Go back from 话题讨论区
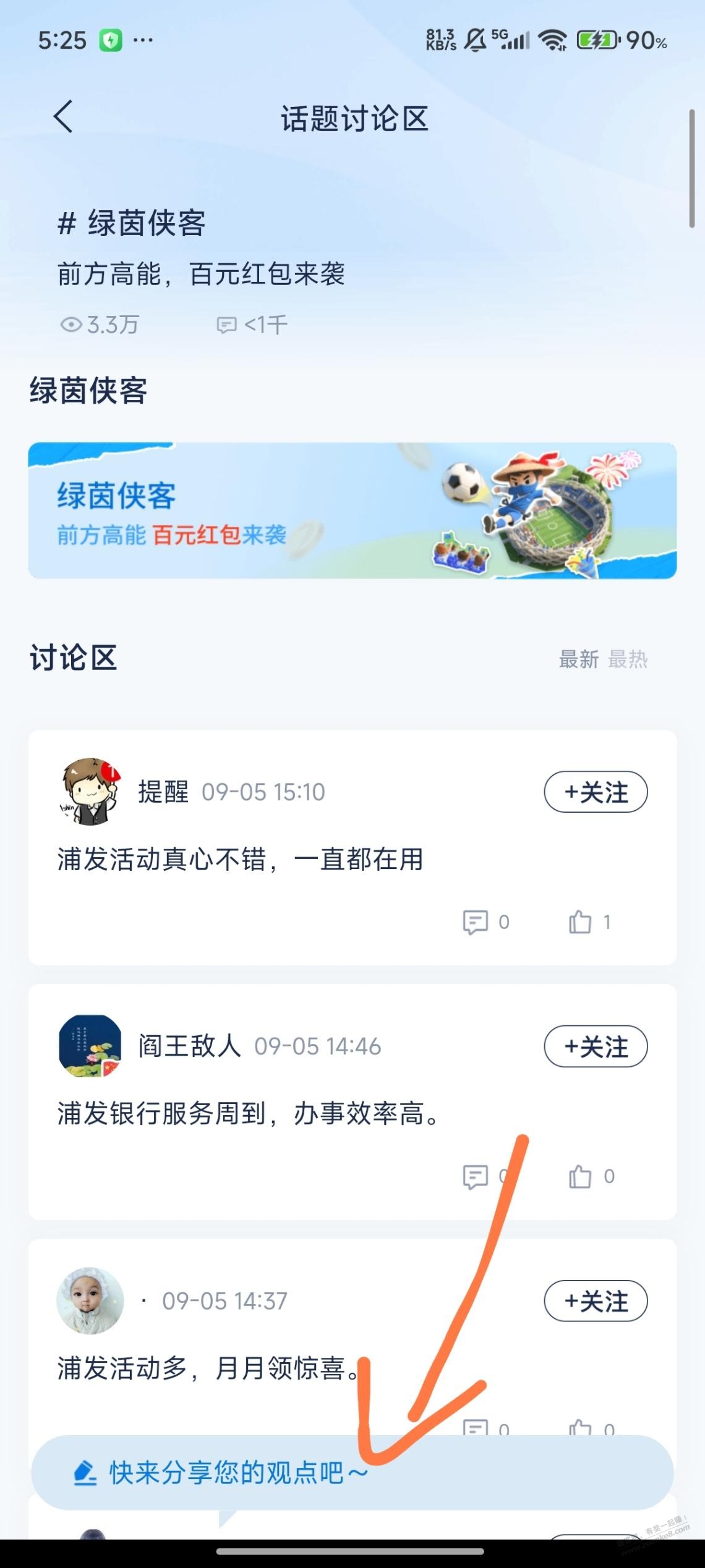The width and height of the screenshot is (705, 1568). click(x=63, y=116)
